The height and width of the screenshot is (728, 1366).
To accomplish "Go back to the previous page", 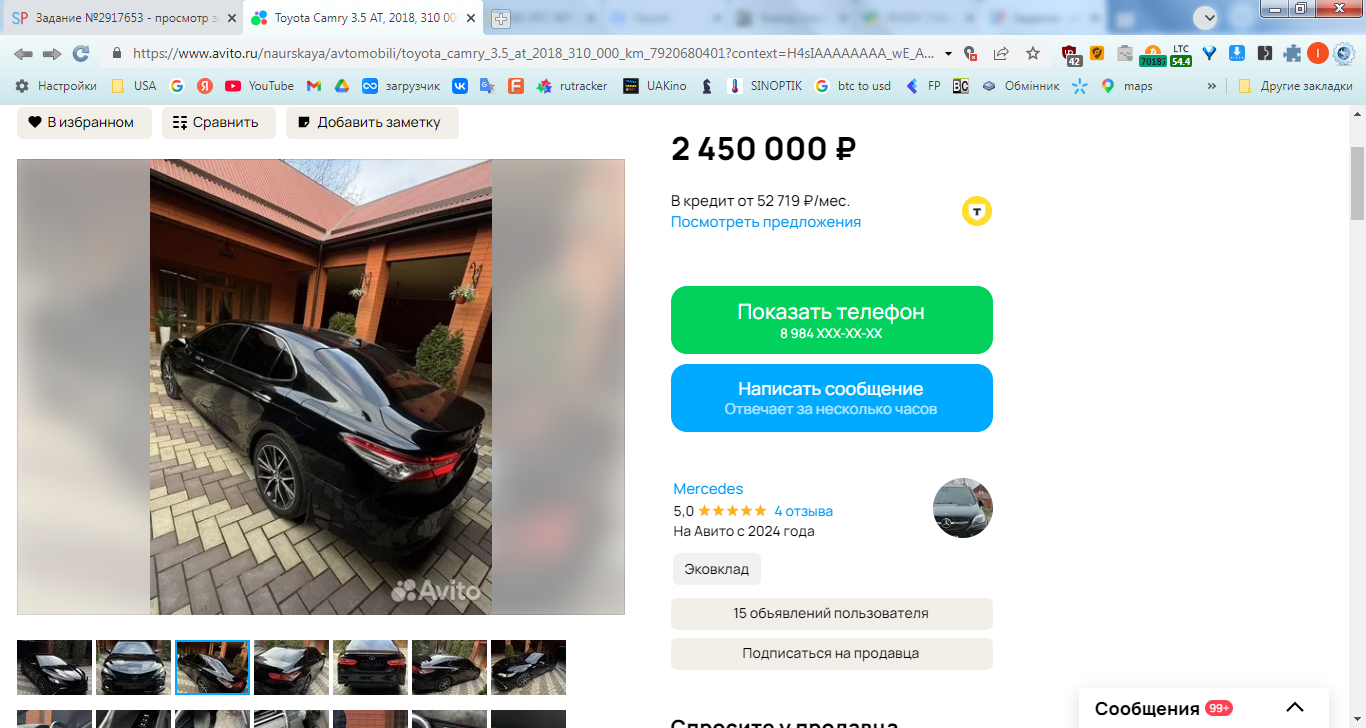I will [x=23, y=53].
